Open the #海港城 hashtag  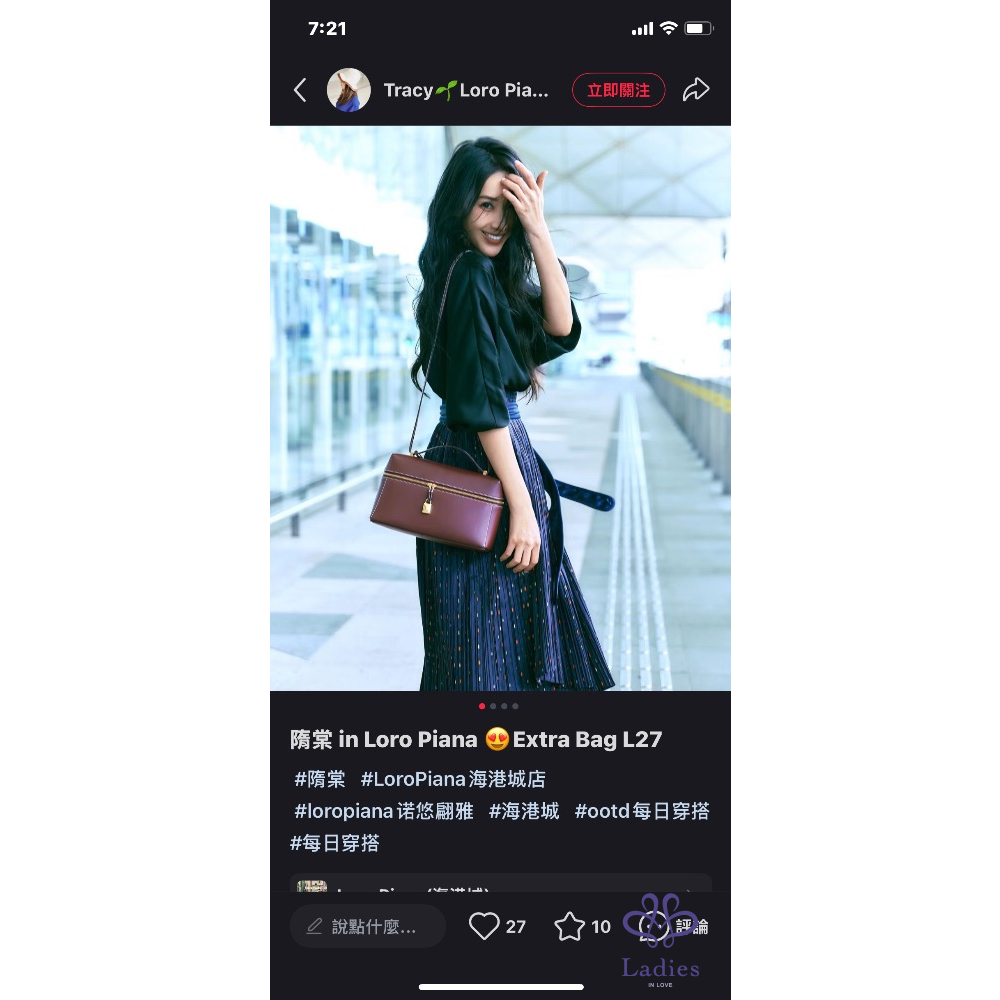pos(524,811)
